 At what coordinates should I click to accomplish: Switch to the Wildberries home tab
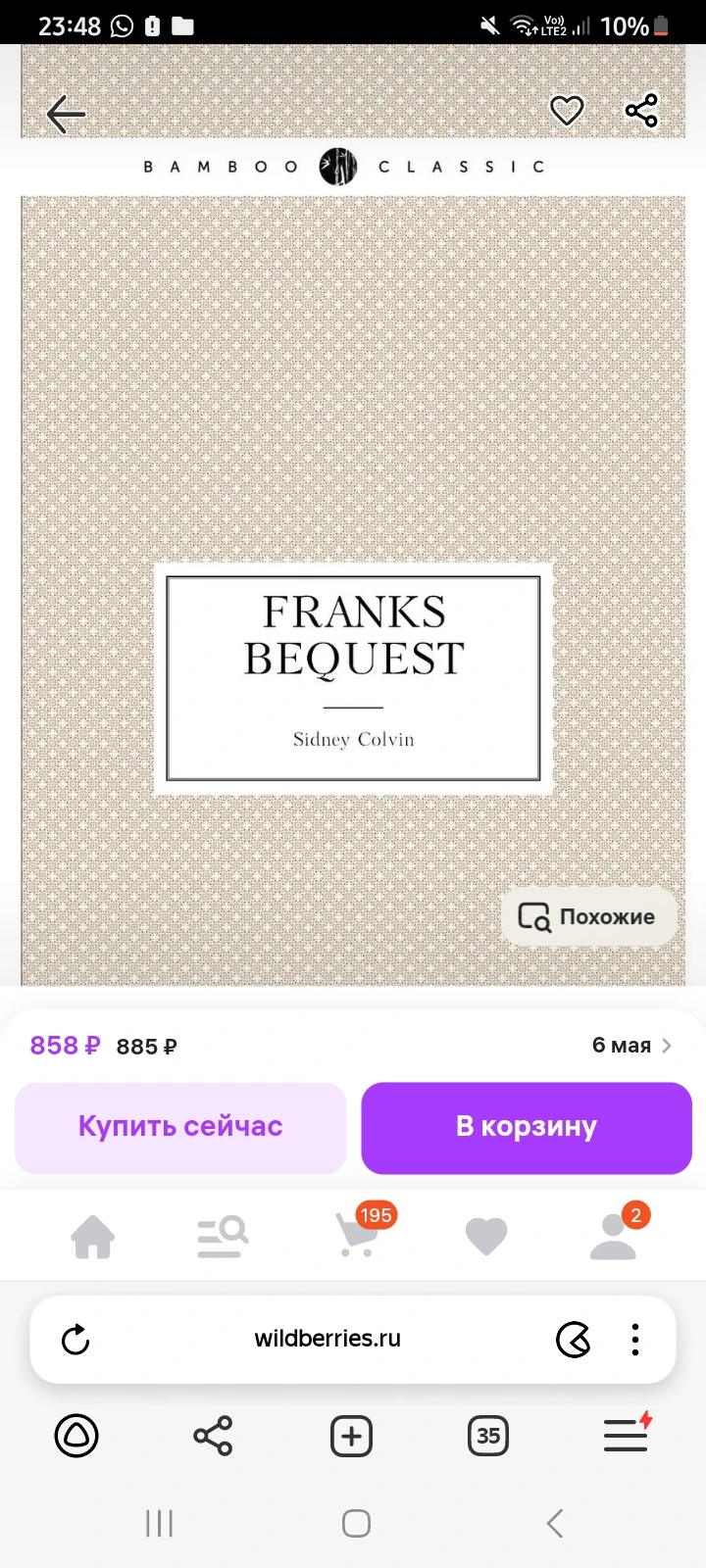(93, 1236)
